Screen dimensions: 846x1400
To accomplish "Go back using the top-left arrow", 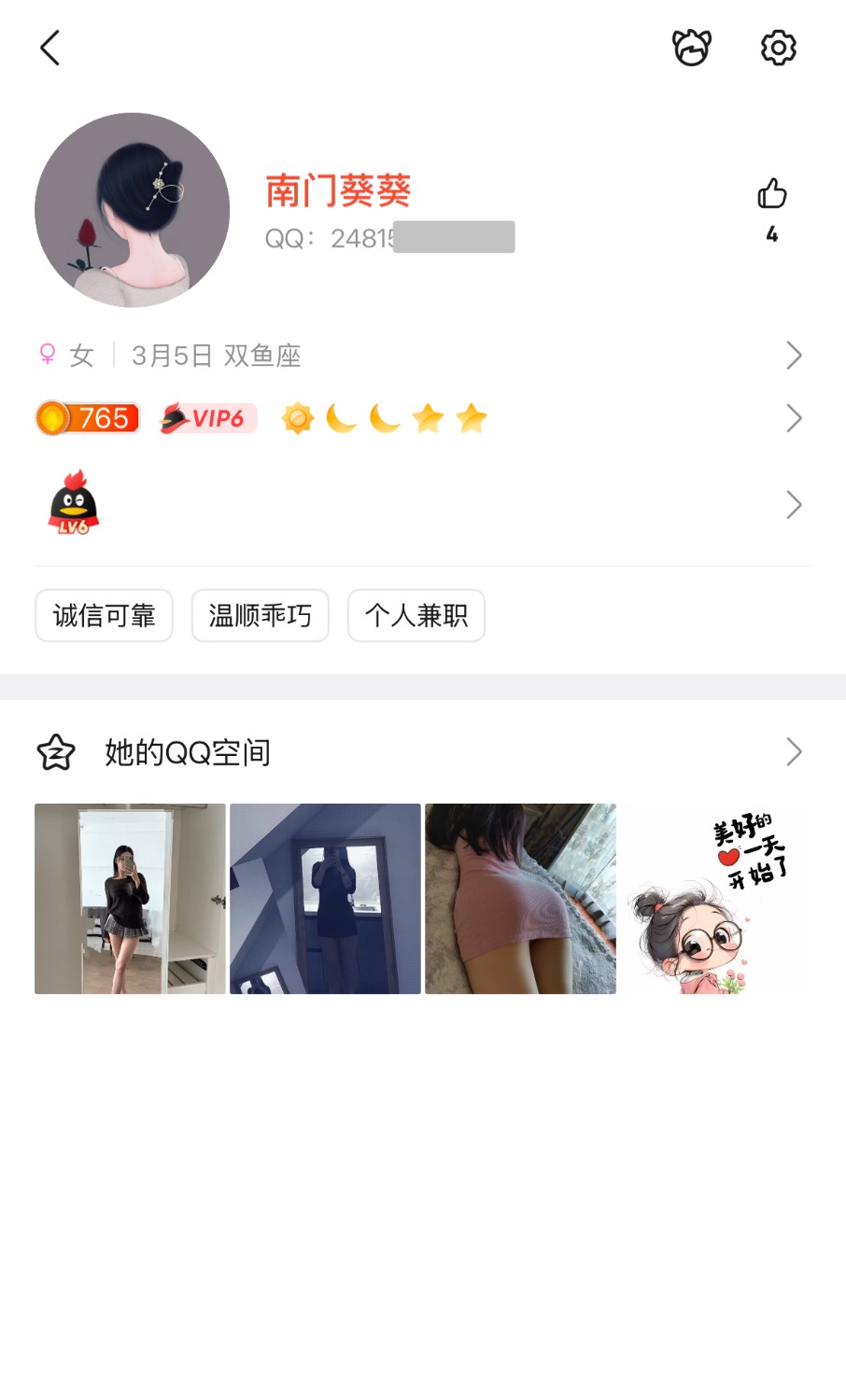I will click(50, 48).
